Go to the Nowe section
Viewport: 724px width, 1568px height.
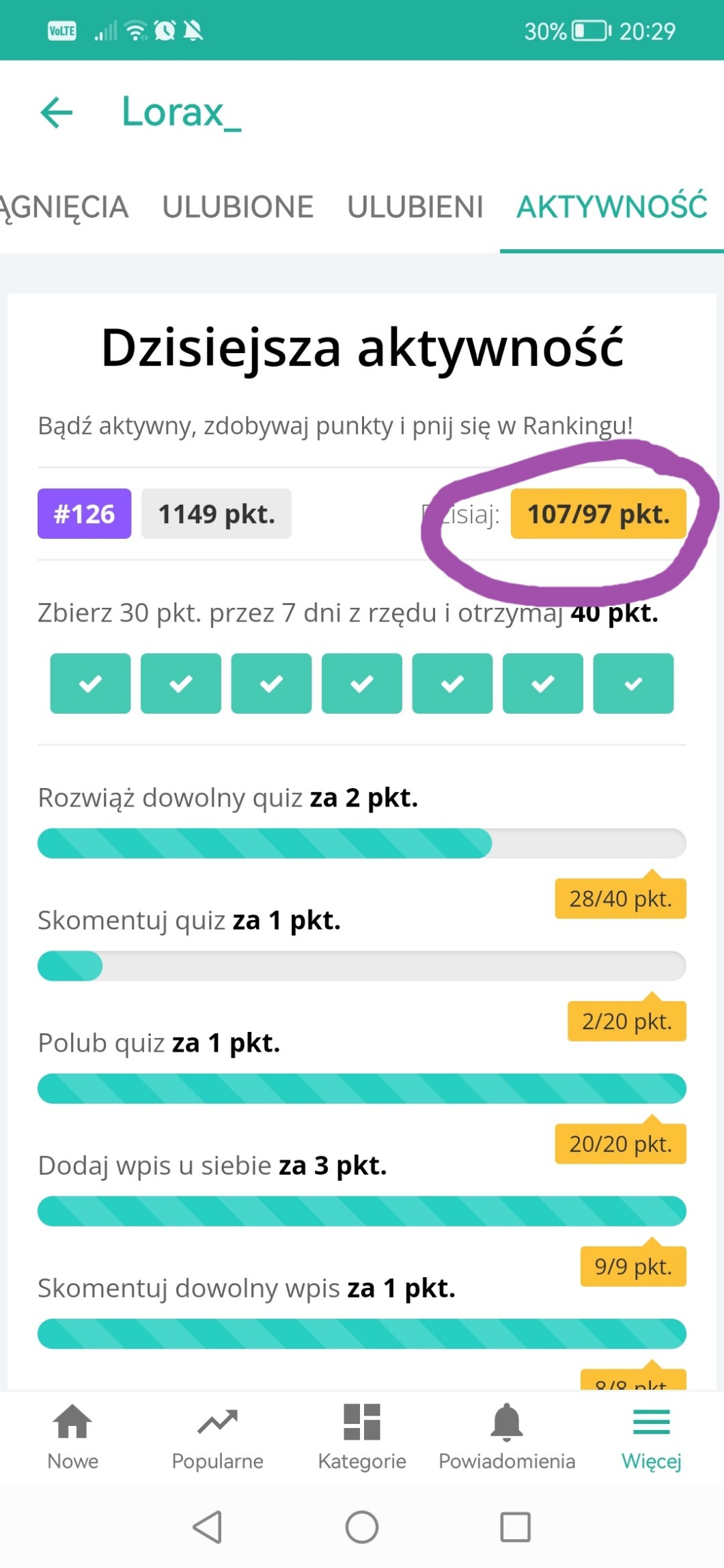[72, 1437]
